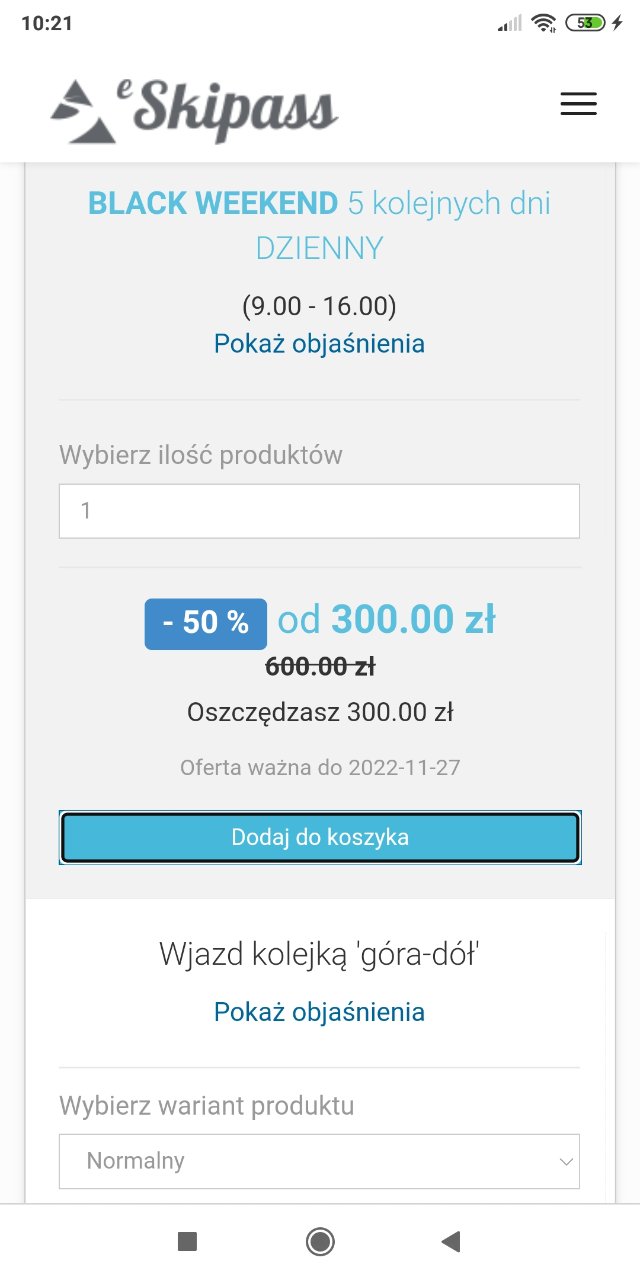The image size is (640, 1280).
Task: Expand the product variant dropdown showing Normalny
Action: tap(319, 1161)
